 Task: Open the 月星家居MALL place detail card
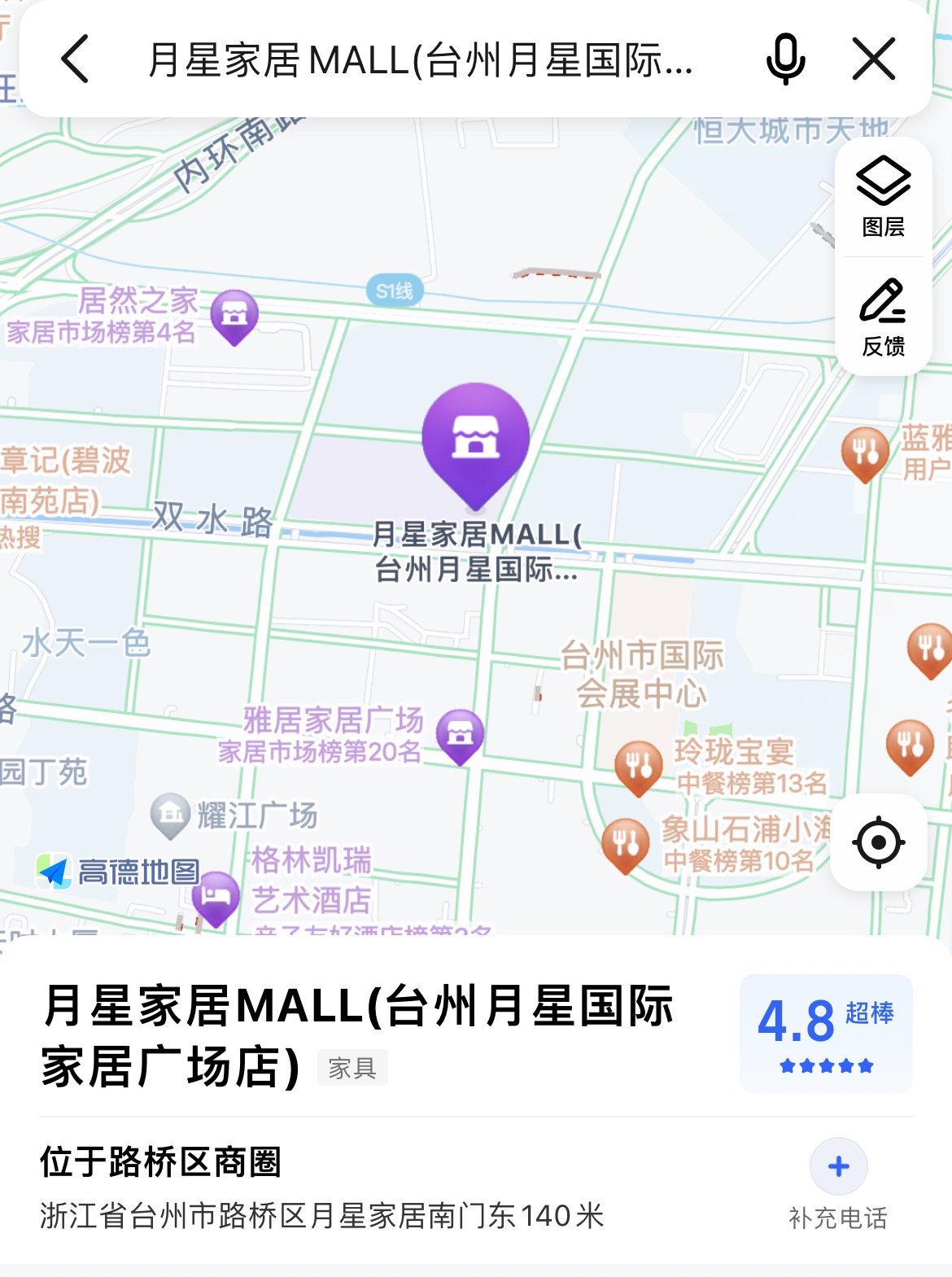(x=358, y=1035)
